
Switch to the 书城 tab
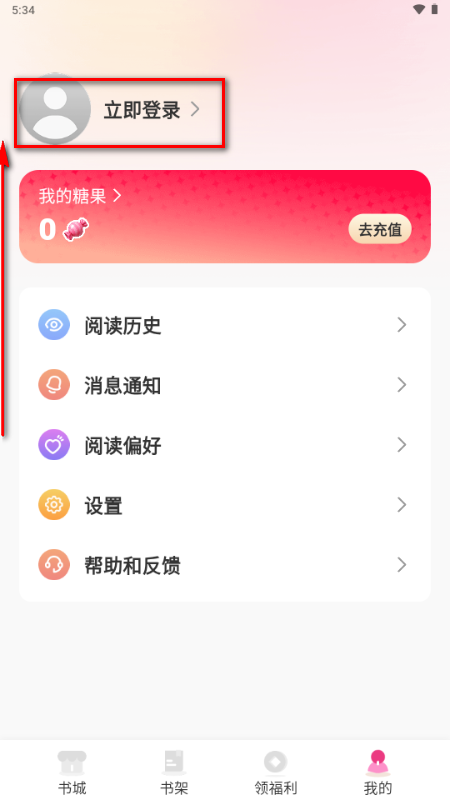click(x=72, y=772)
